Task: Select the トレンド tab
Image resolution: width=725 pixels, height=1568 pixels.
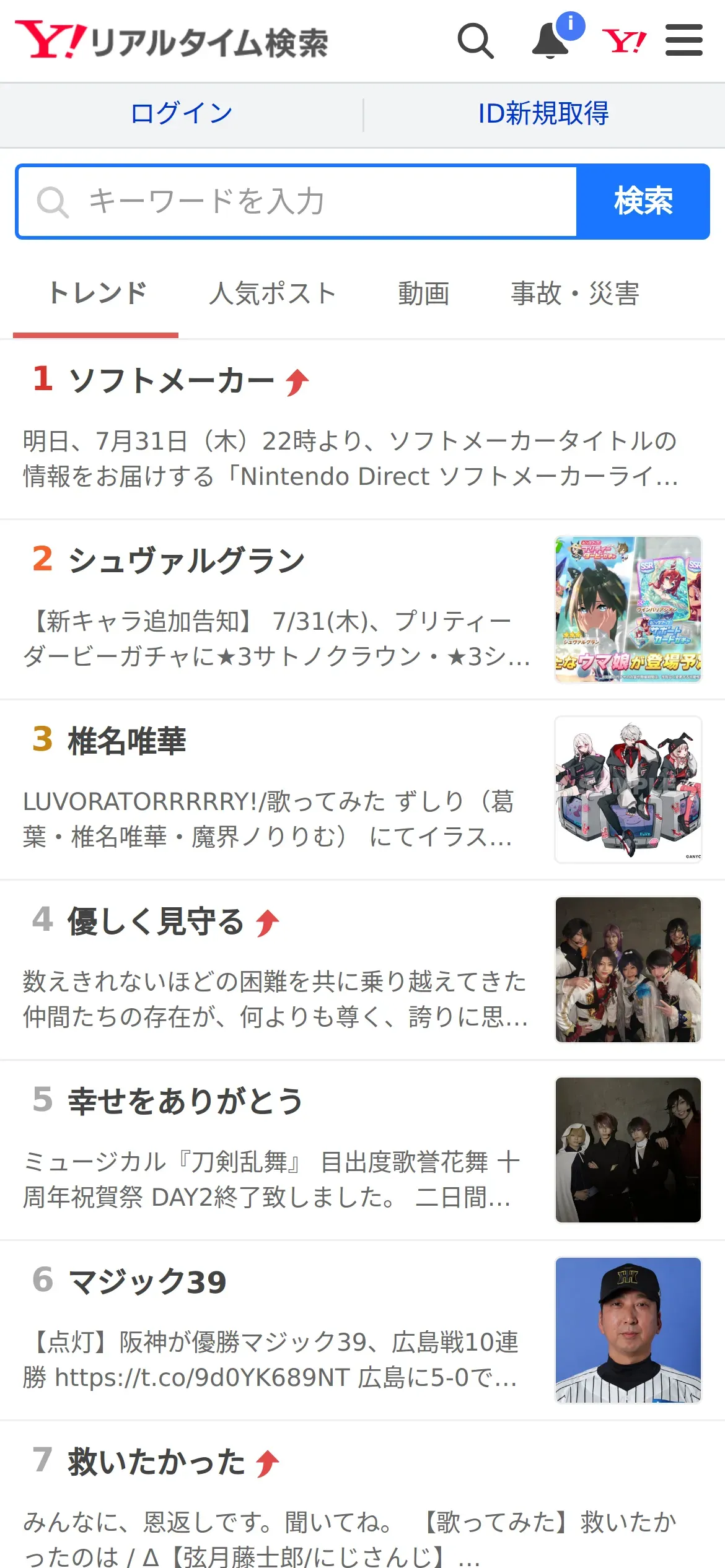Action: [x=96, y=294]
